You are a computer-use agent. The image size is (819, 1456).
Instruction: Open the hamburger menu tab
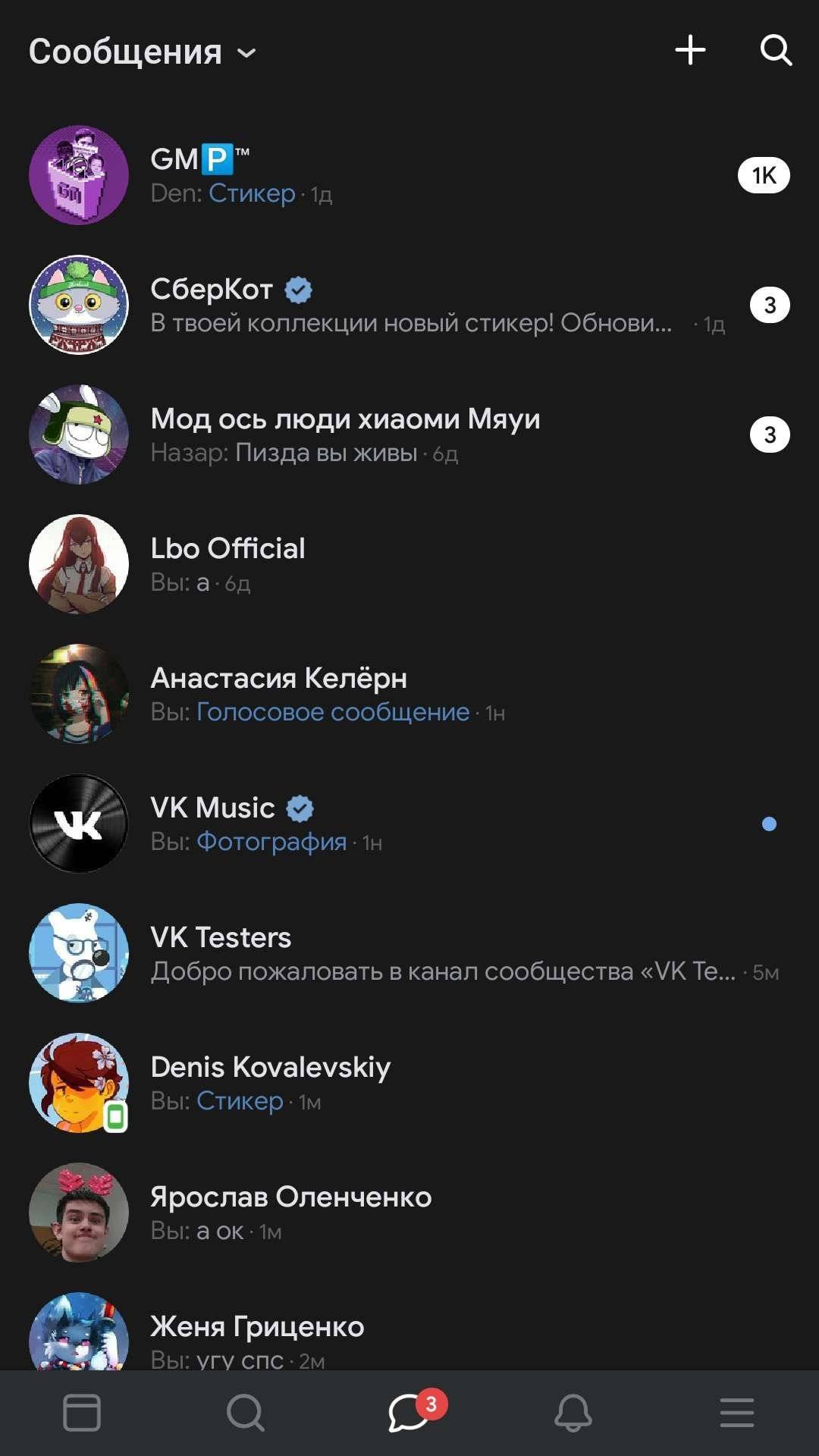(737, 1413)
